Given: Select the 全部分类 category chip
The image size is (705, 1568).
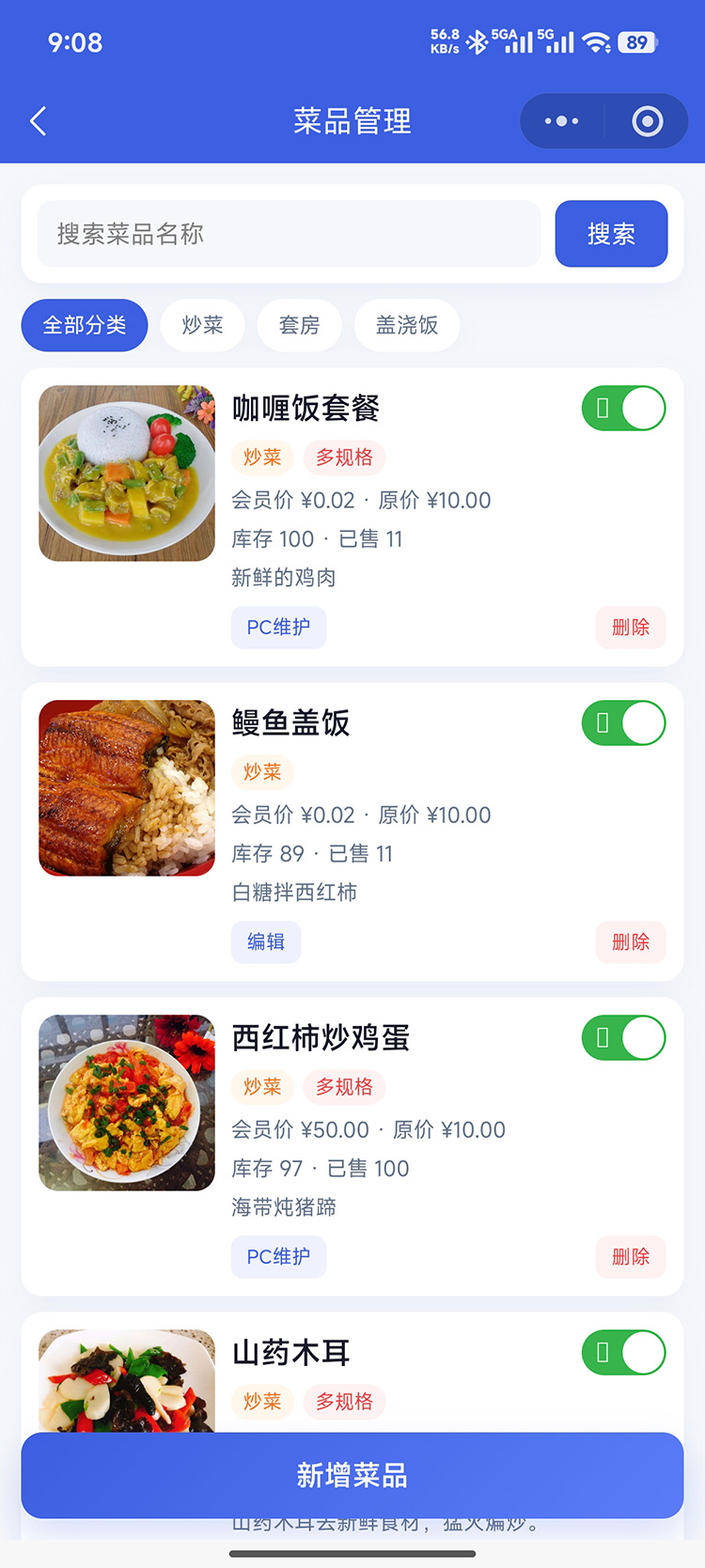Looking at the screenshot, I should coord(85,325).
